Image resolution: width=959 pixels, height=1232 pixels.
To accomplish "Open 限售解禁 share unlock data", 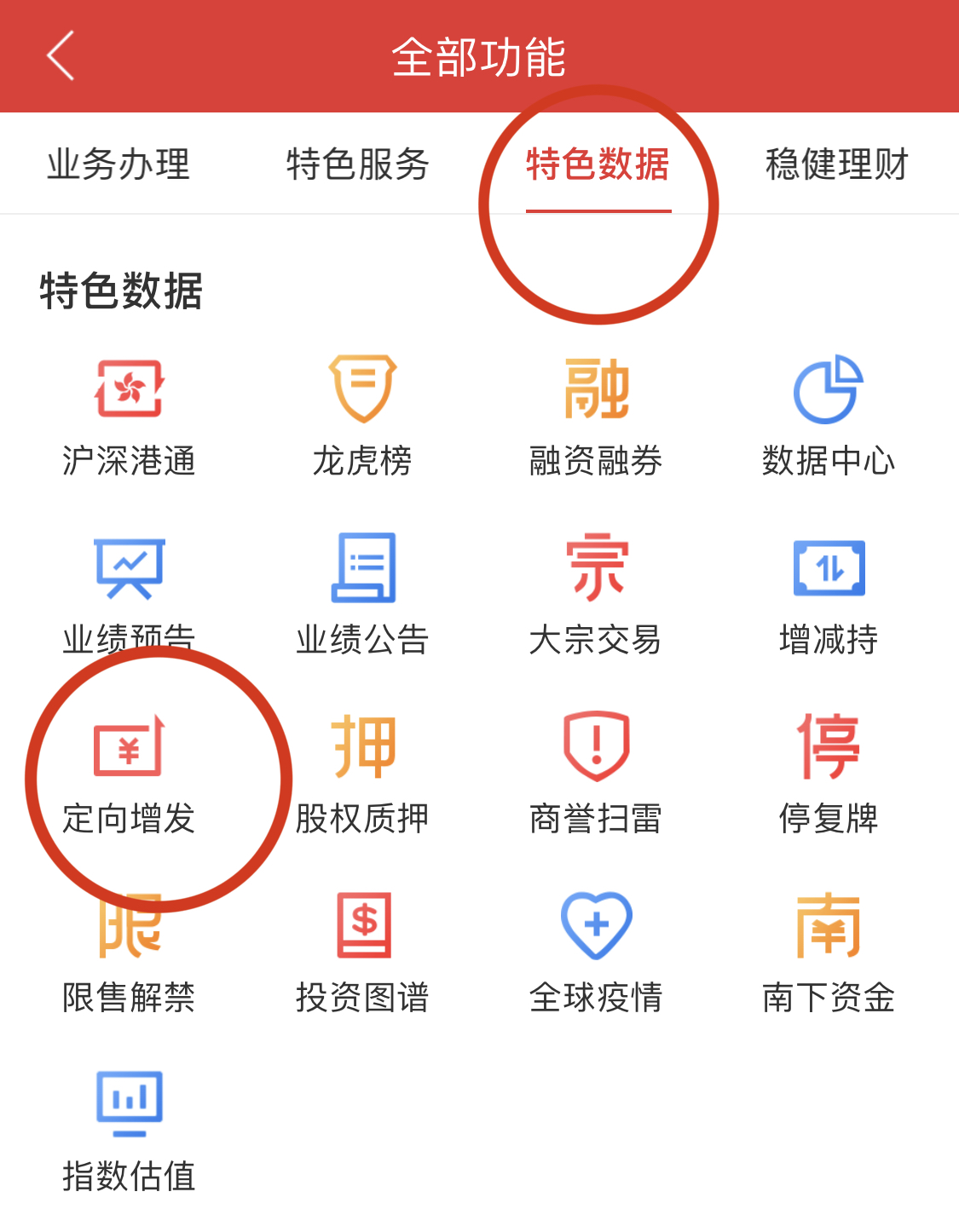I will click(128, 954).
